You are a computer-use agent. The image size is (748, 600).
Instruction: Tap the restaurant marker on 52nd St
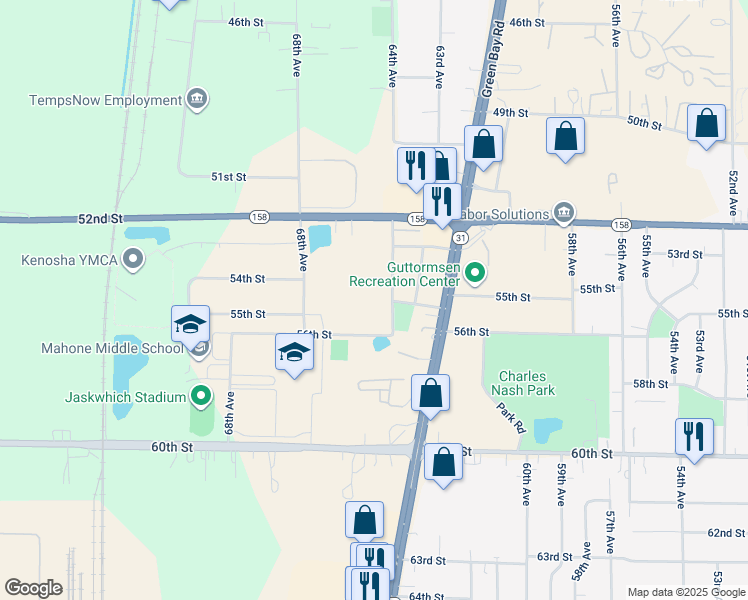tap(441, 201)
